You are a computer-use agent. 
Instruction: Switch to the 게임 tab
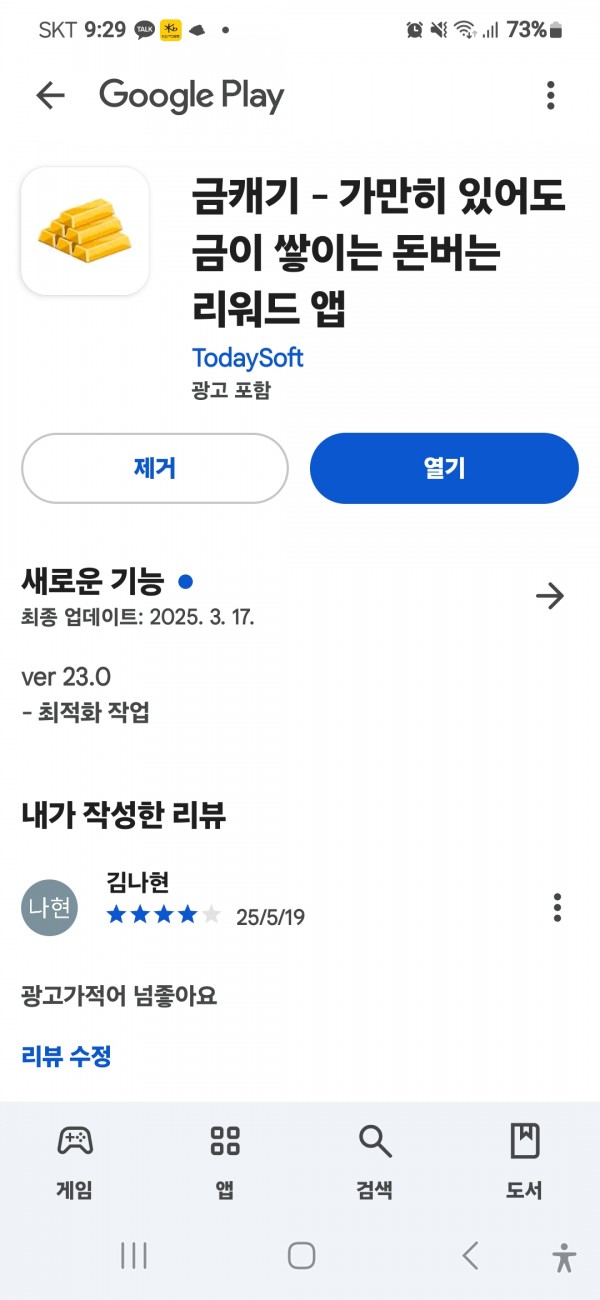75,1160
